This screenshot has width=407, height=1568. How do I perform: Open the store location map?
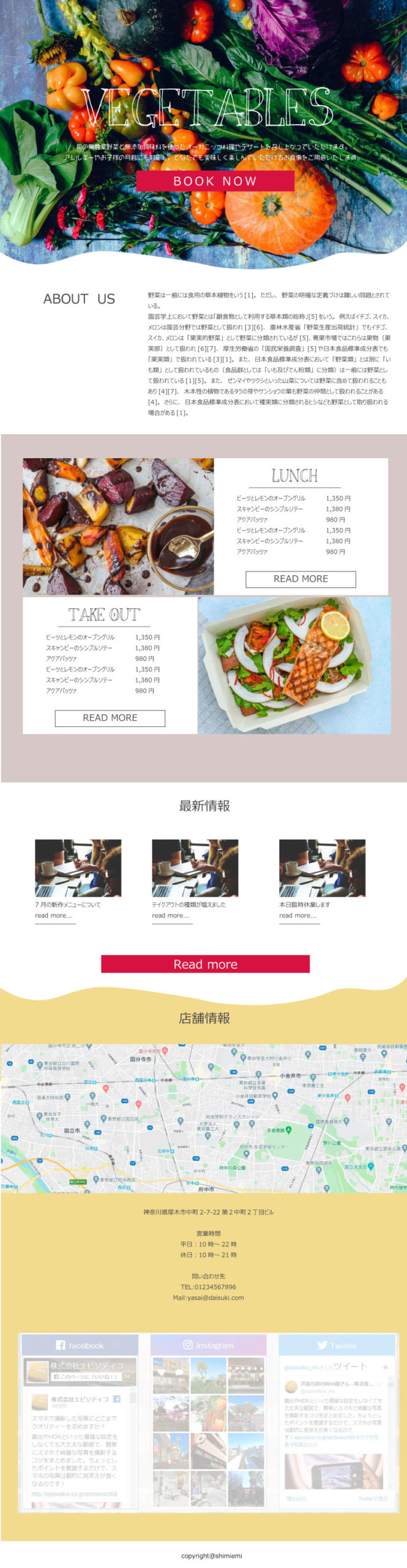203,1119
